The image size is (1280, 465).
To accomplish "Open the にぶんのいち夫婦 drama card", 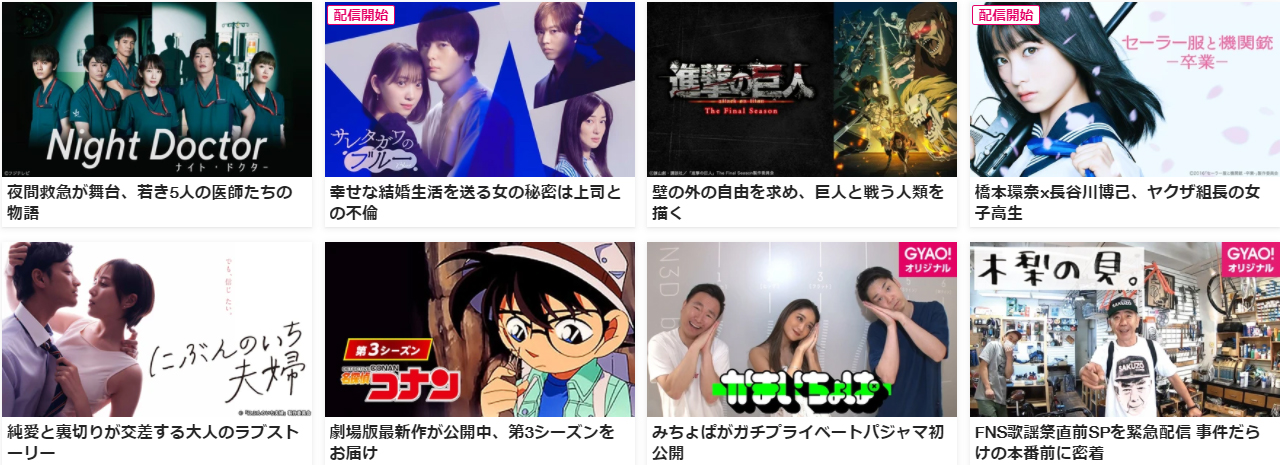I will pyautogui.click(x=157, y=330).
